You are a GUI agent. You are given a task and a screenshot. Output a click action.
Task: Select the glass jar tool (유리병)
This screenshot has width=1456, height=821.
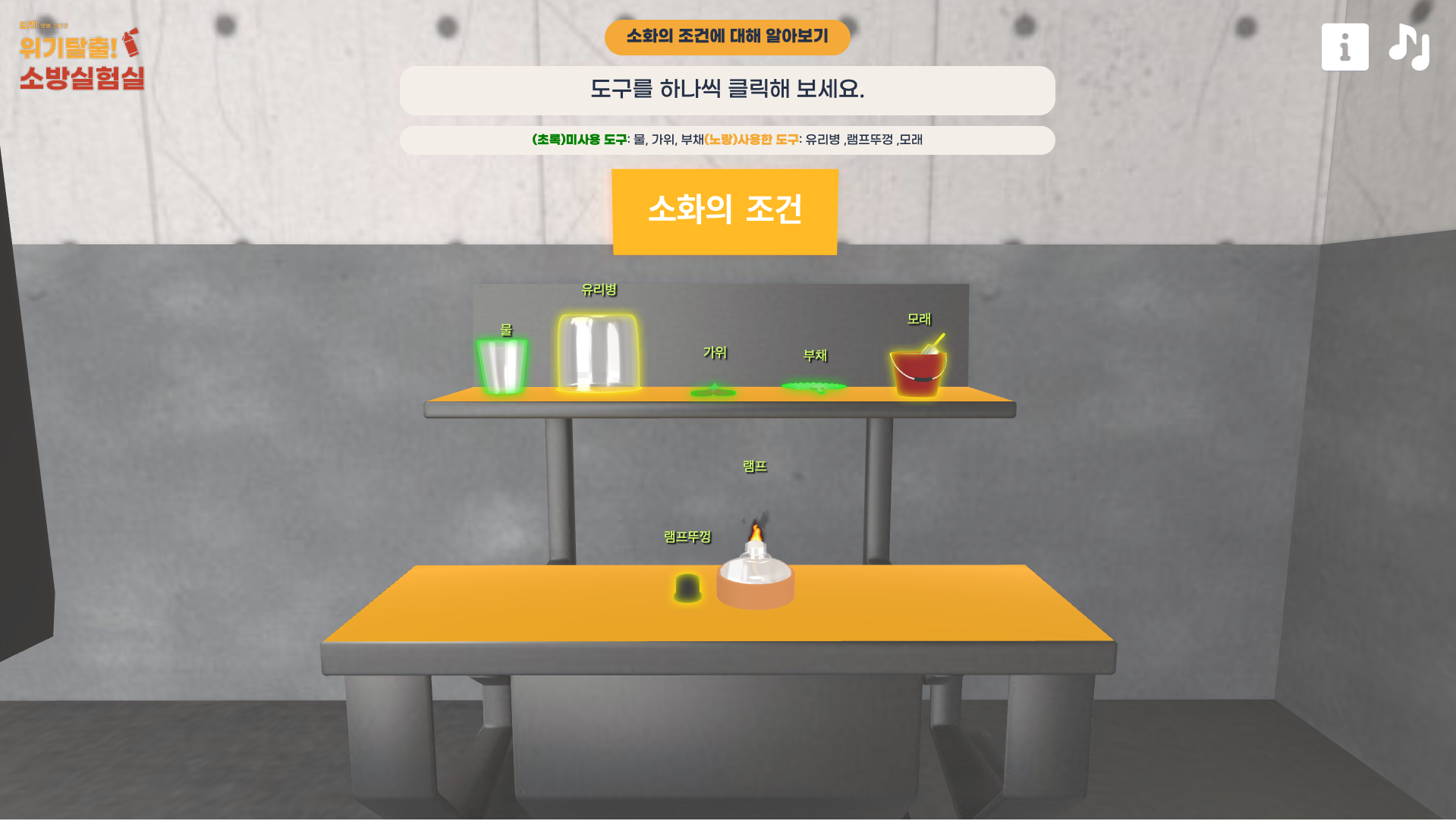[598, 353]
